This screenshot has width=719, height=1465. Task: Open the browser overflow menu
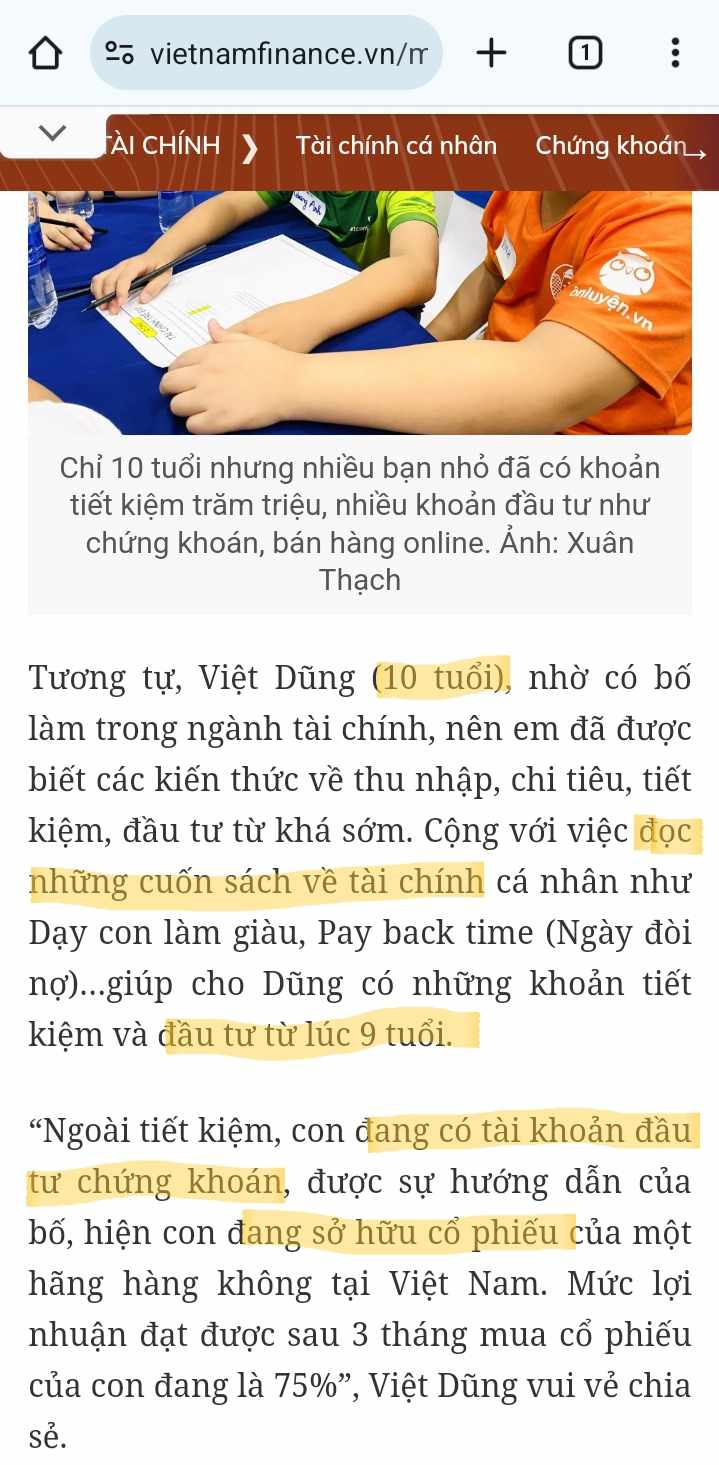[x=675, y=53]
